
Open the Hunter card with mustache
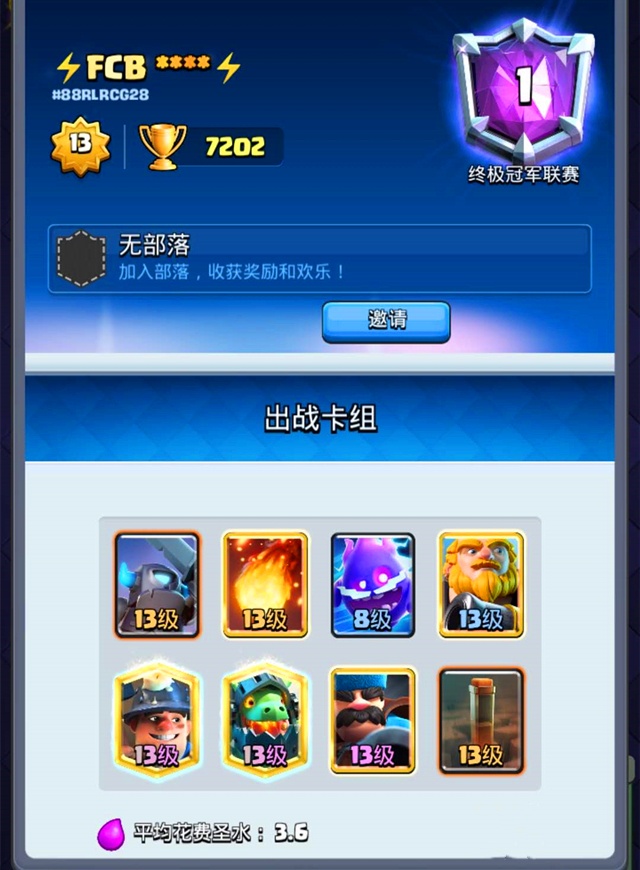tap(373, 720)
